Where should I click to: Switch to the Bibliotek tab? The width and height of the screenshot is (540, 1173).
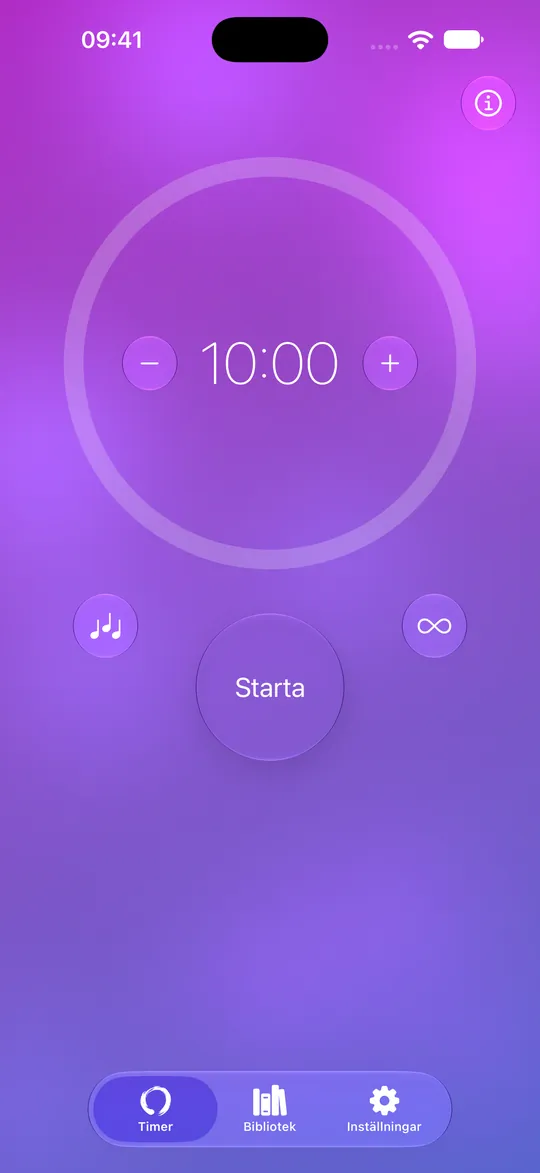coord(270,1109)
